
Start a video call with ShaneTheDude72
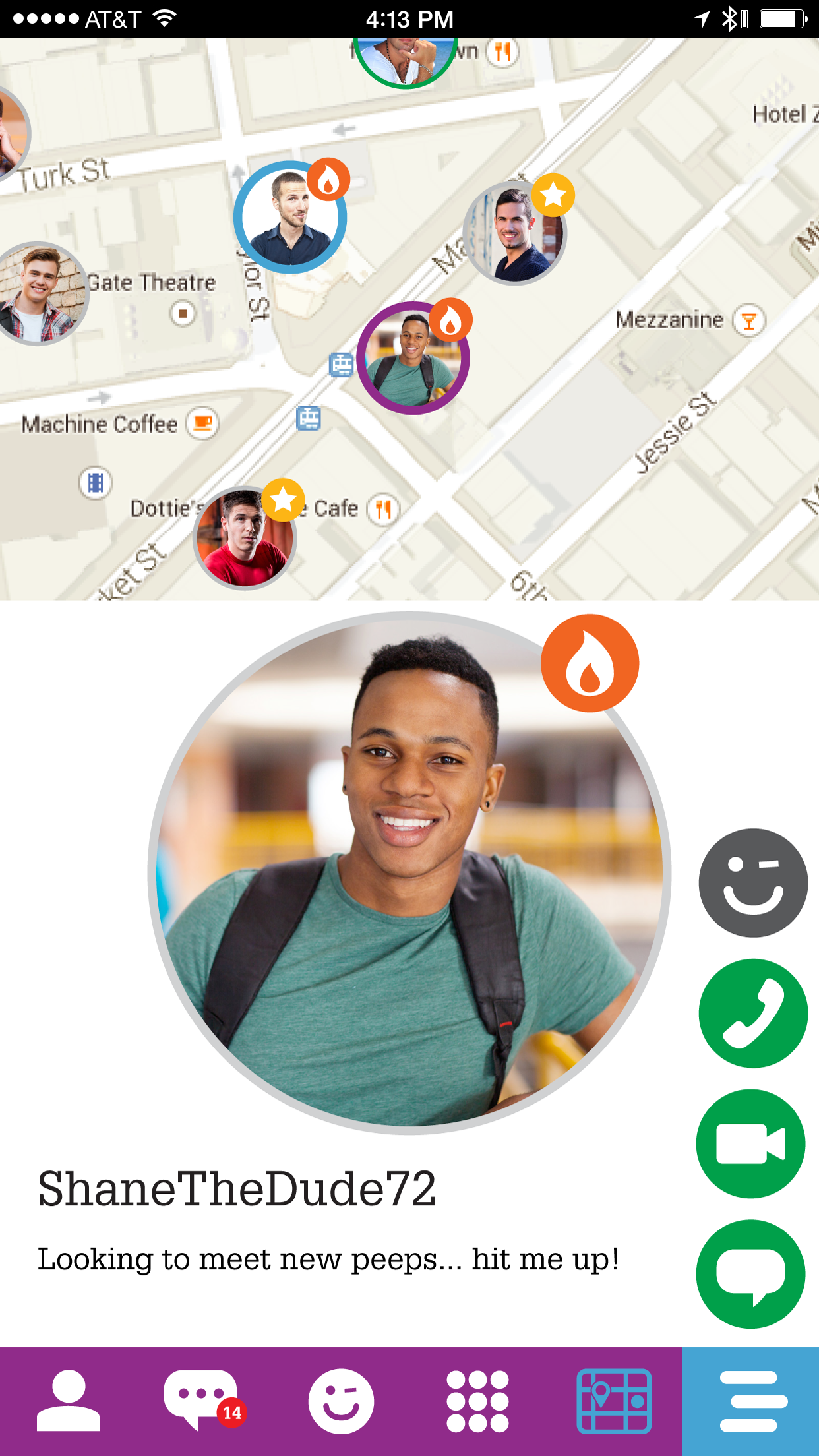point(751,1143)
